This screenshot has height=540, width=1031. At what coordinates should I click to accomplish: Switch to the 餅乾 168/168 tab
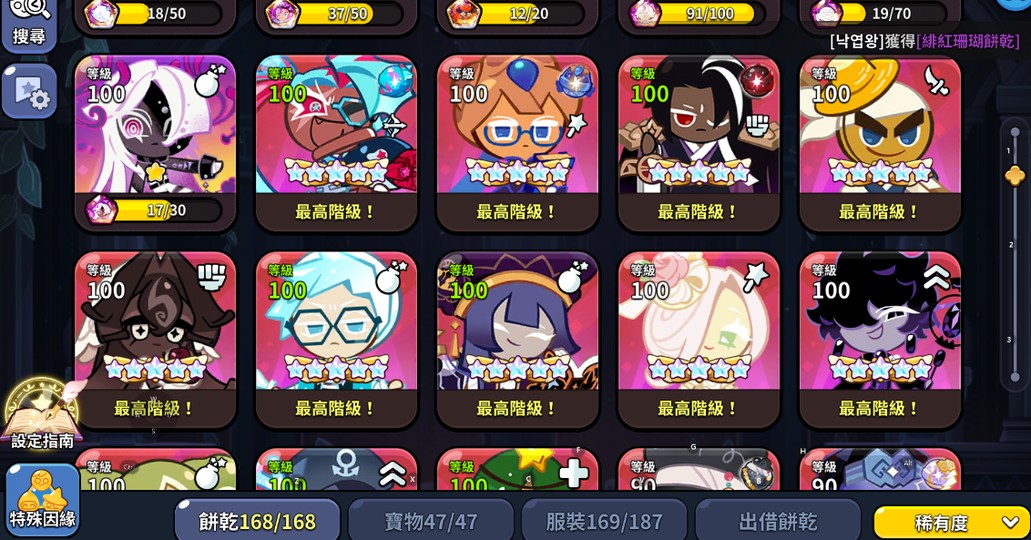(x=257, y=521)
